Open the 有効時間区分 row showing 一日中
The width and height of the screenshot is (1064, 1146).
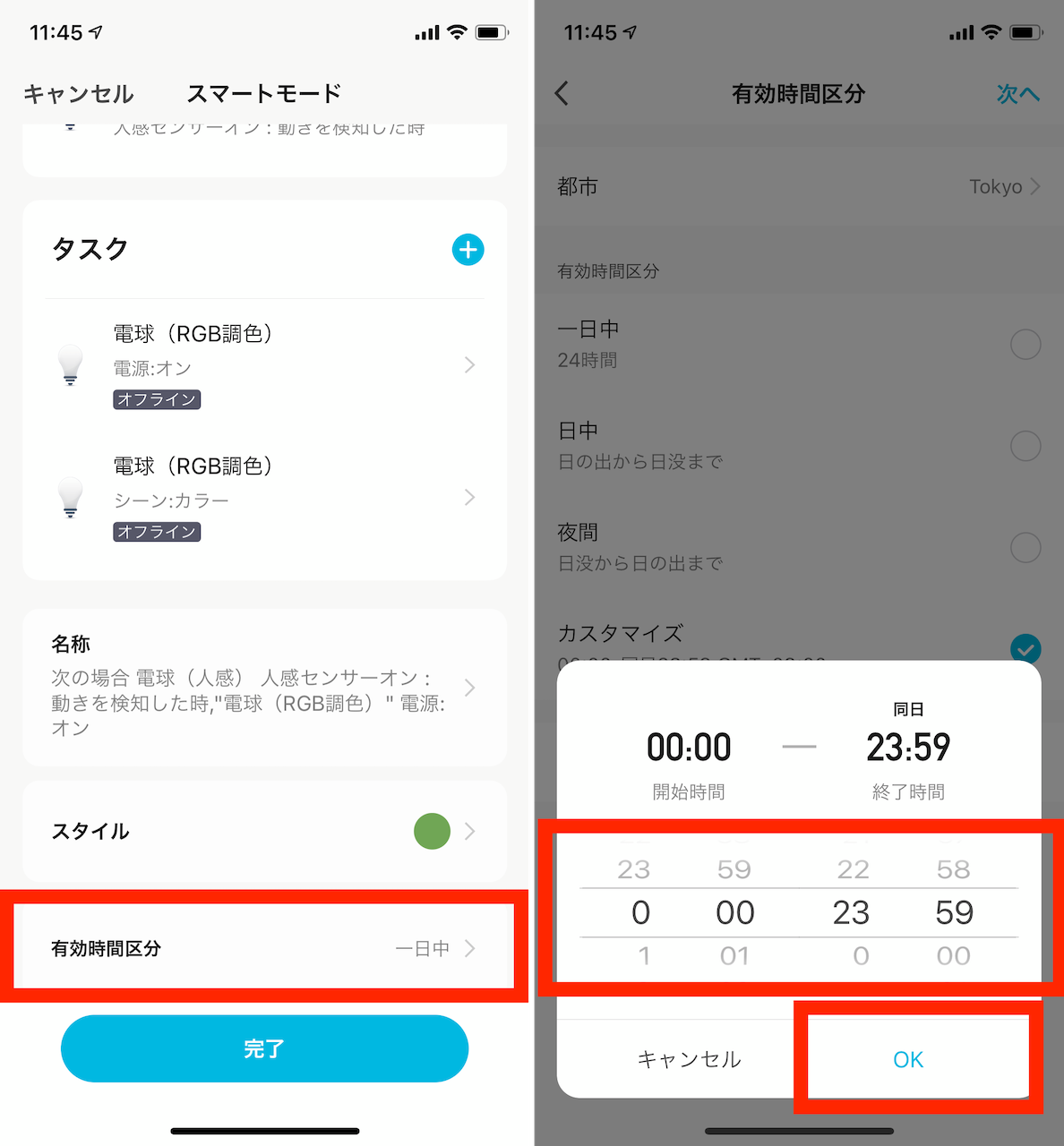(264, 948)
